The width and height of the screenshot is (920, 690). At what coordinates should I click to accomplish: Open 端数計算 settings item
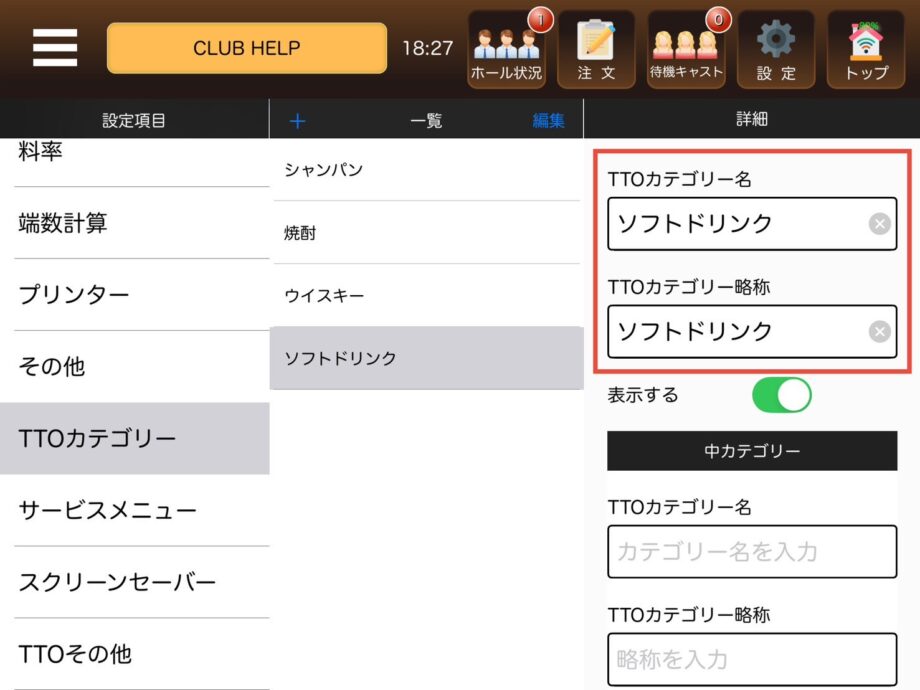click(x=135, y=223)
